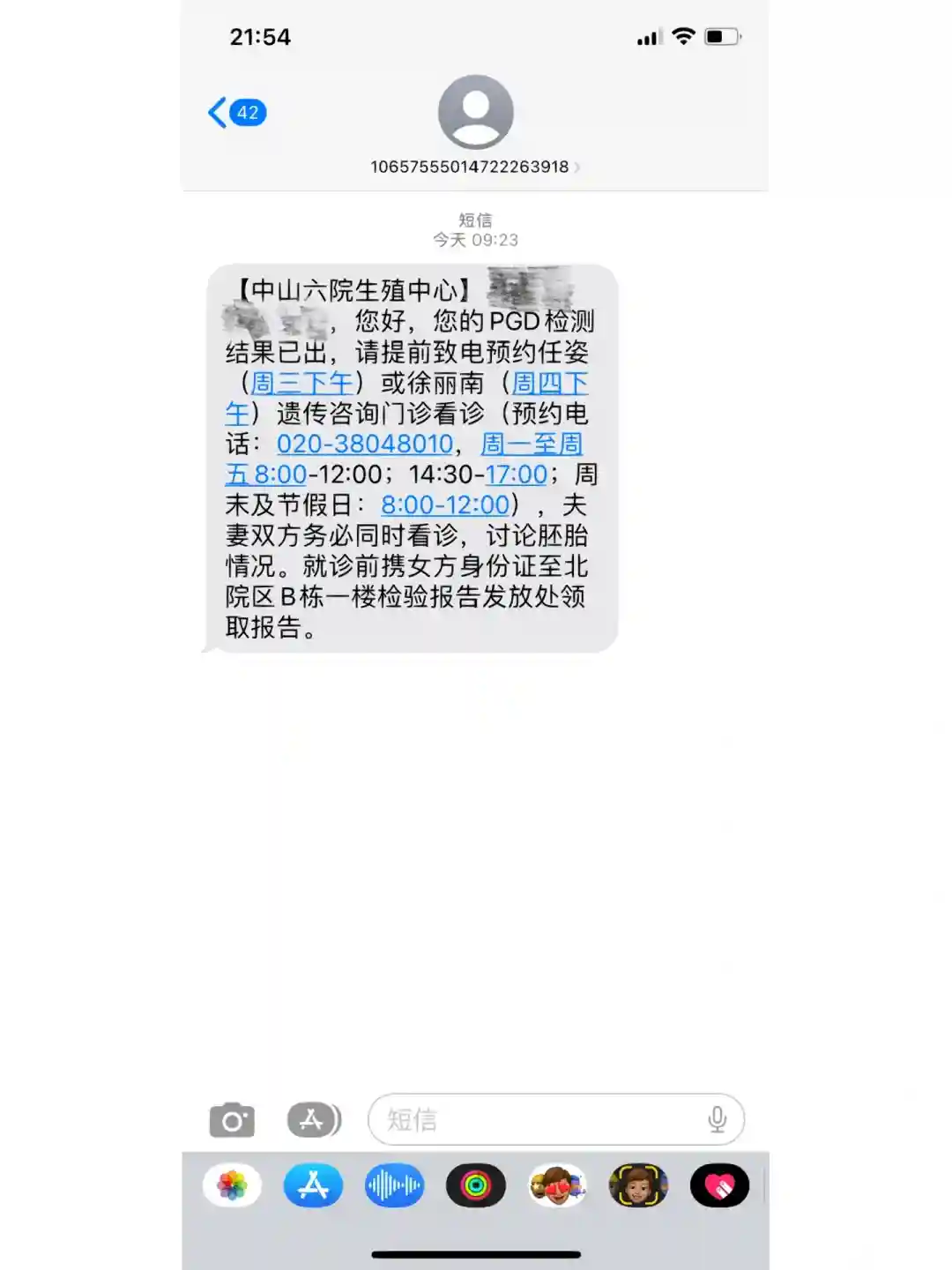952x1270 pixels.
Task: Go back to the messages list
Action: [x=236, y=113]
